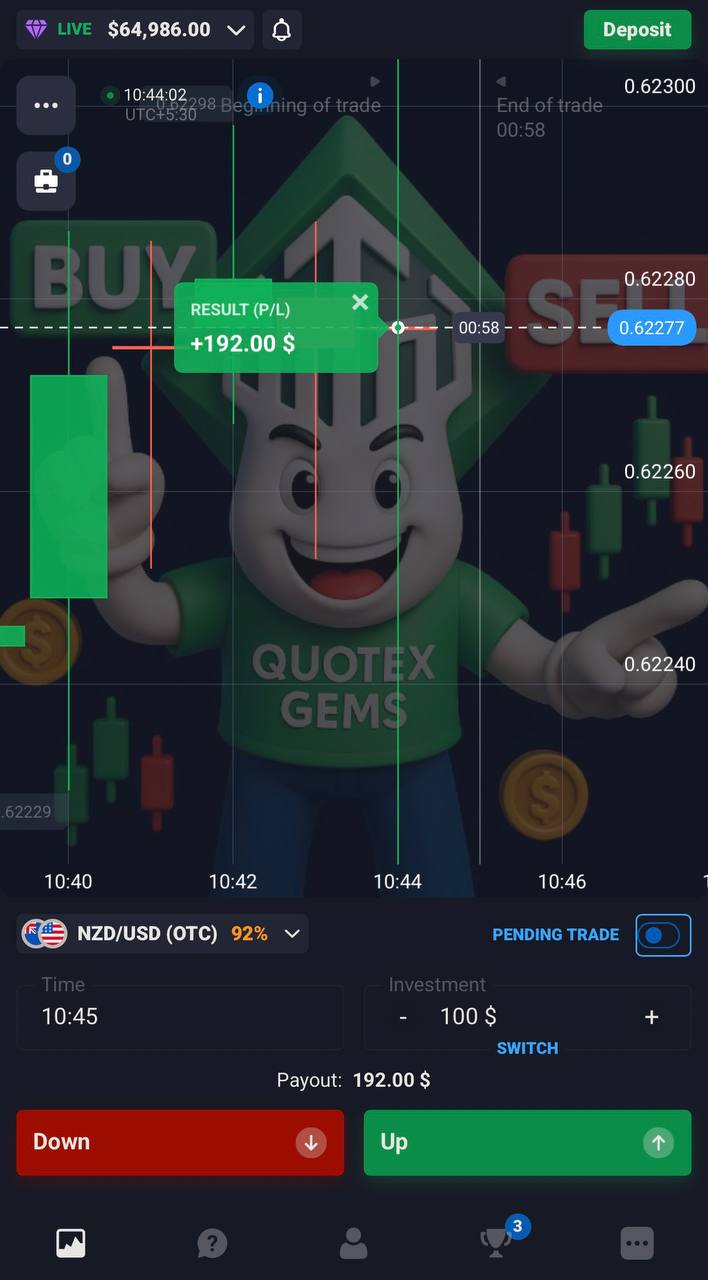Decrease the investment amount
This screenshot has height=1280, width=708.
(x=403, y=1017)
